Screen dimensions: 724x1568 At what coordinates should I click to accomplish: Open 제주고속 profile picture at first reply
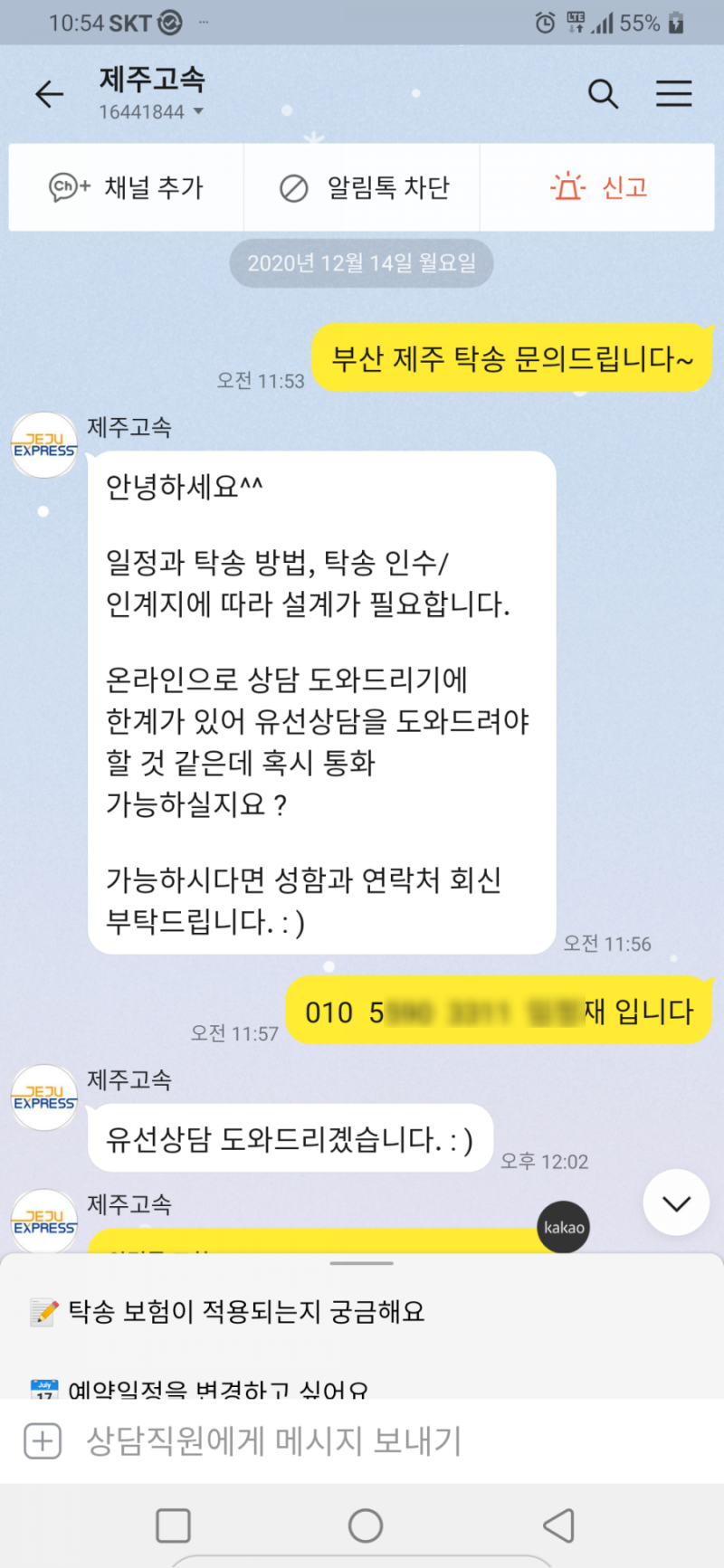(43, 445)
